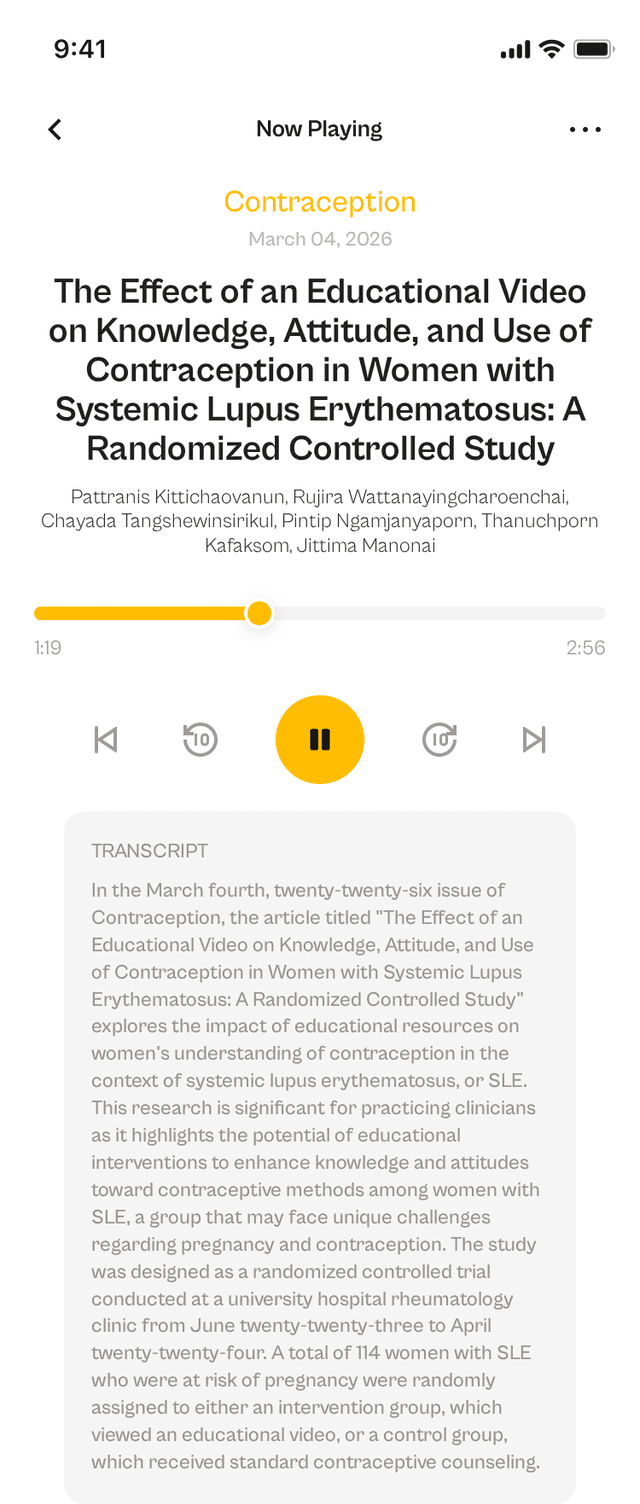Jump to the previous track
Image resolution: width=640 pixels, height=1504 pixels.
105,739
